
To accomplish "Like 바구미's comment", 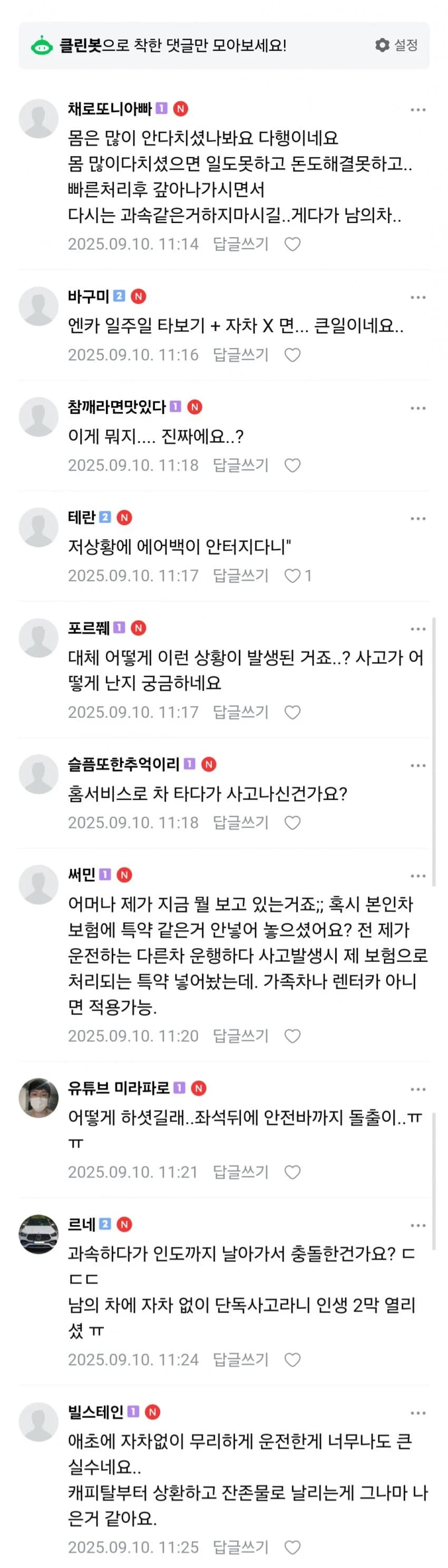I will (293, 355).
